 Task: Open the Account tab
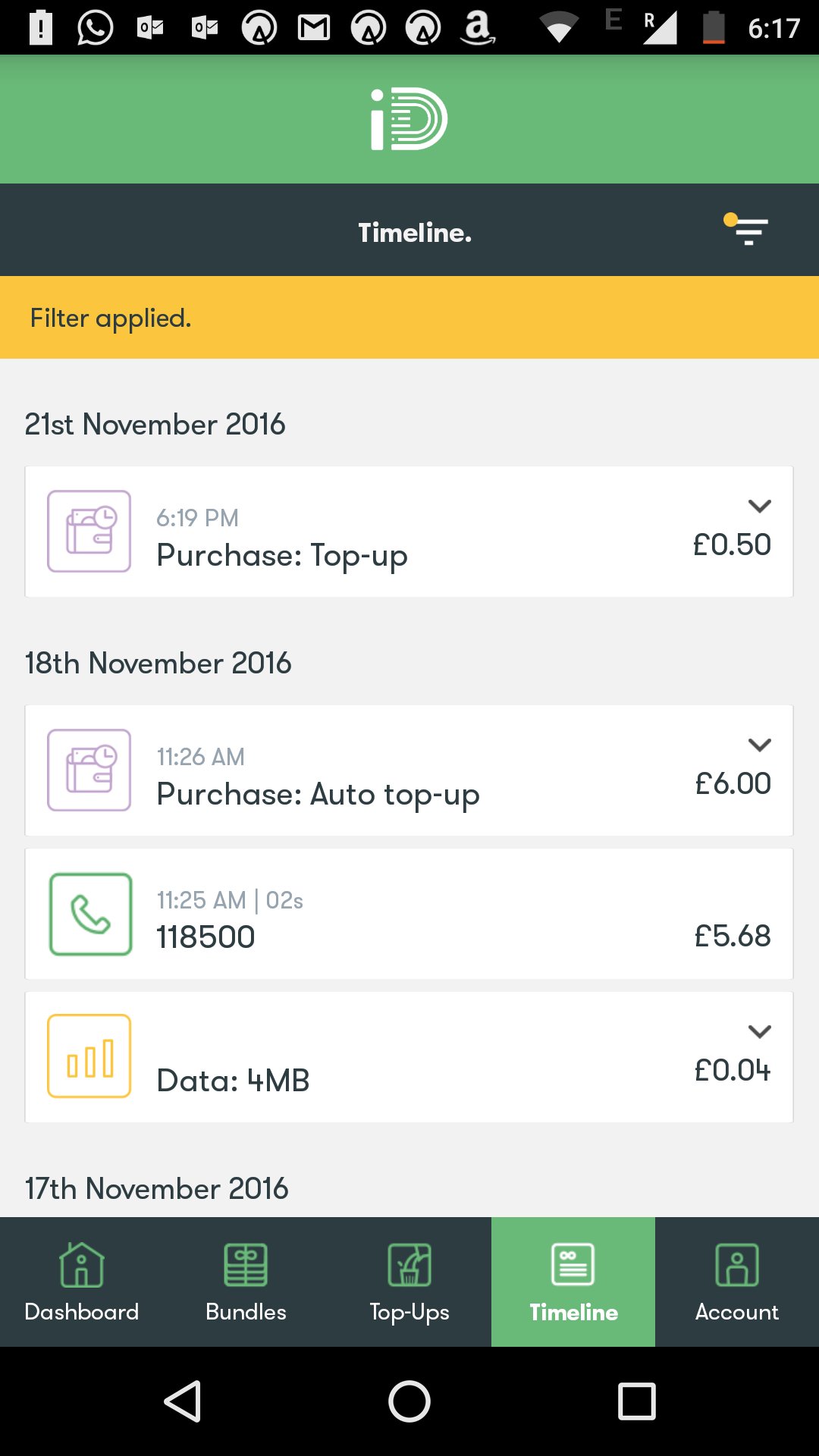pos(736,1282)
